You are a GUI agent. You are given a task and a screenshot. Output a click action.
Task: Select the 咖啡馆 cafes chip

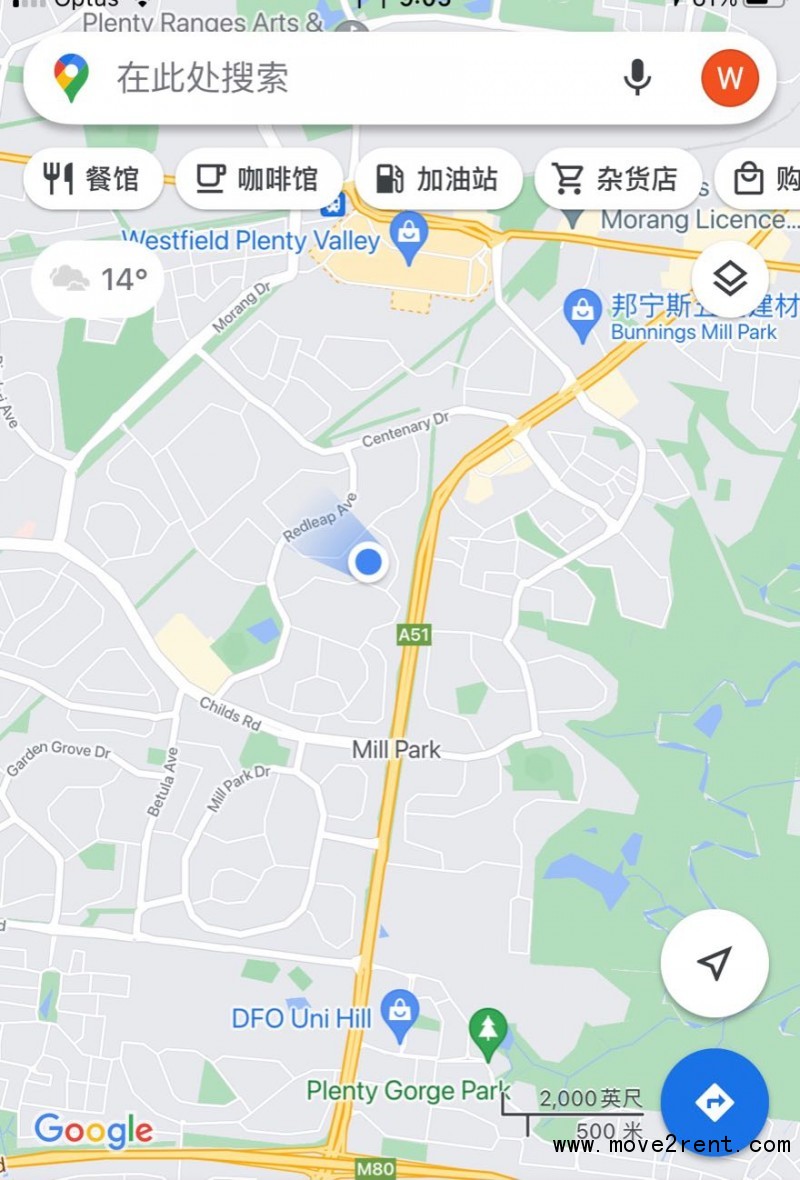(x=258, y=180)
